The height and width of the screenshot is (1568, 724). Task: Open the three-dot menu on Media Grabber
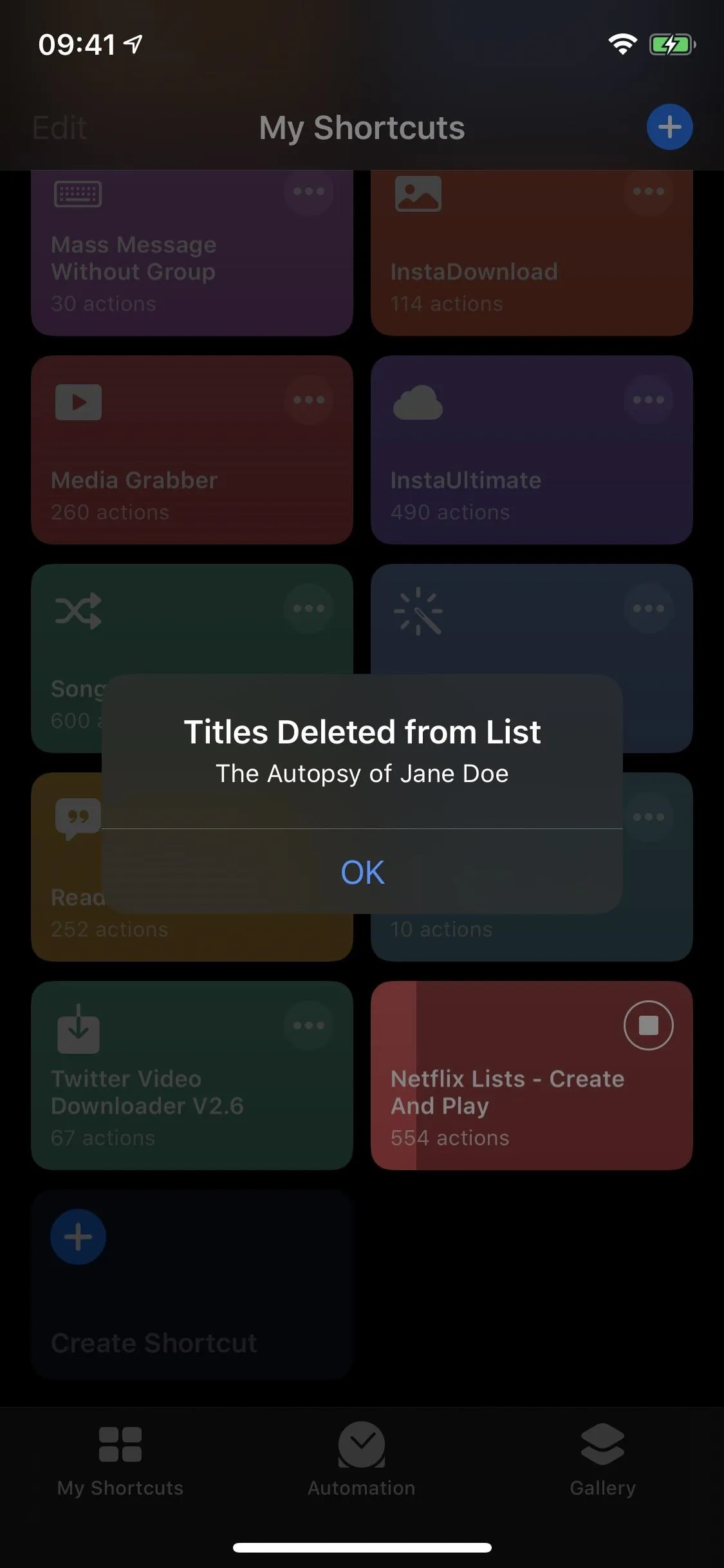[x=308, y=400]
